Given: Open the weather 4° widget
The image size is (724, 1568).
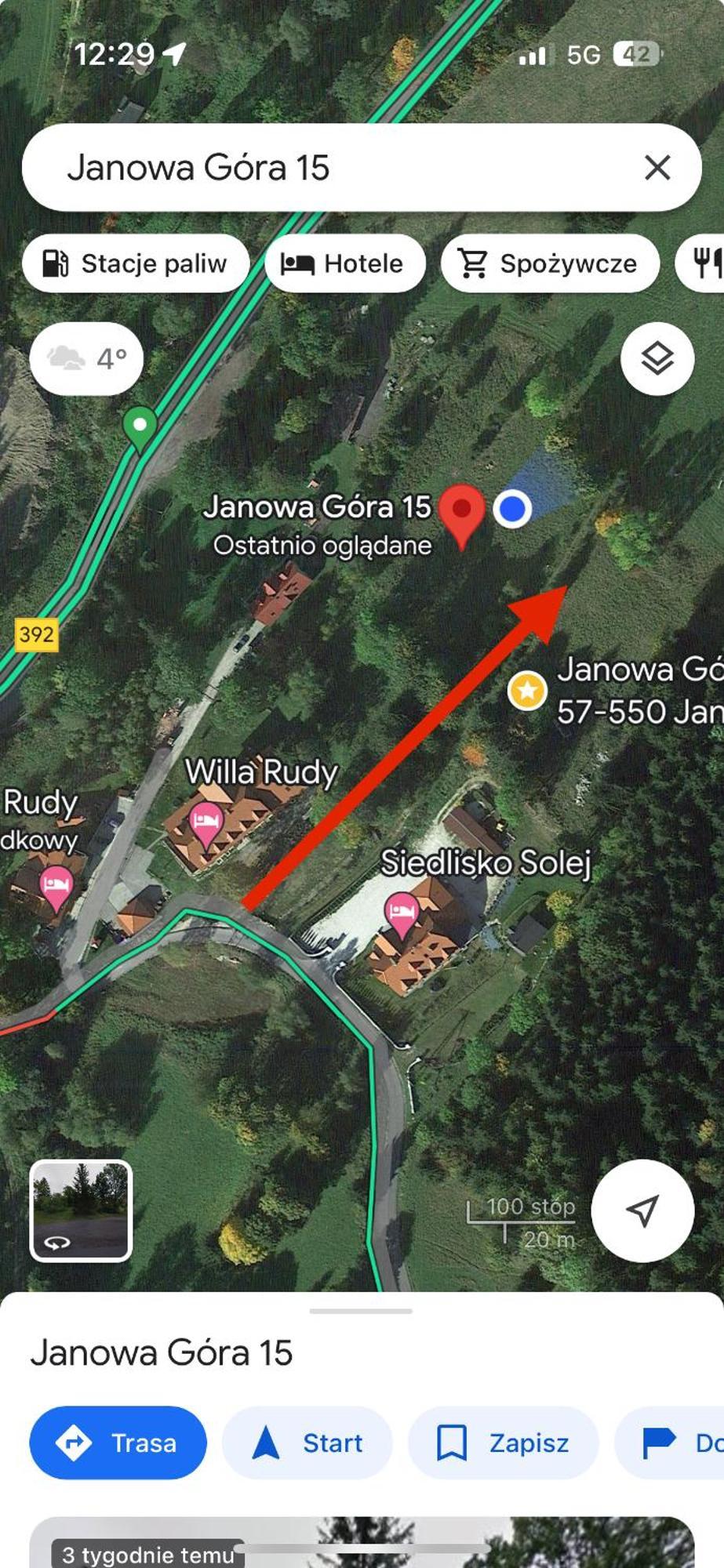Looking at the screenshot, I should (x=86, y=358).
